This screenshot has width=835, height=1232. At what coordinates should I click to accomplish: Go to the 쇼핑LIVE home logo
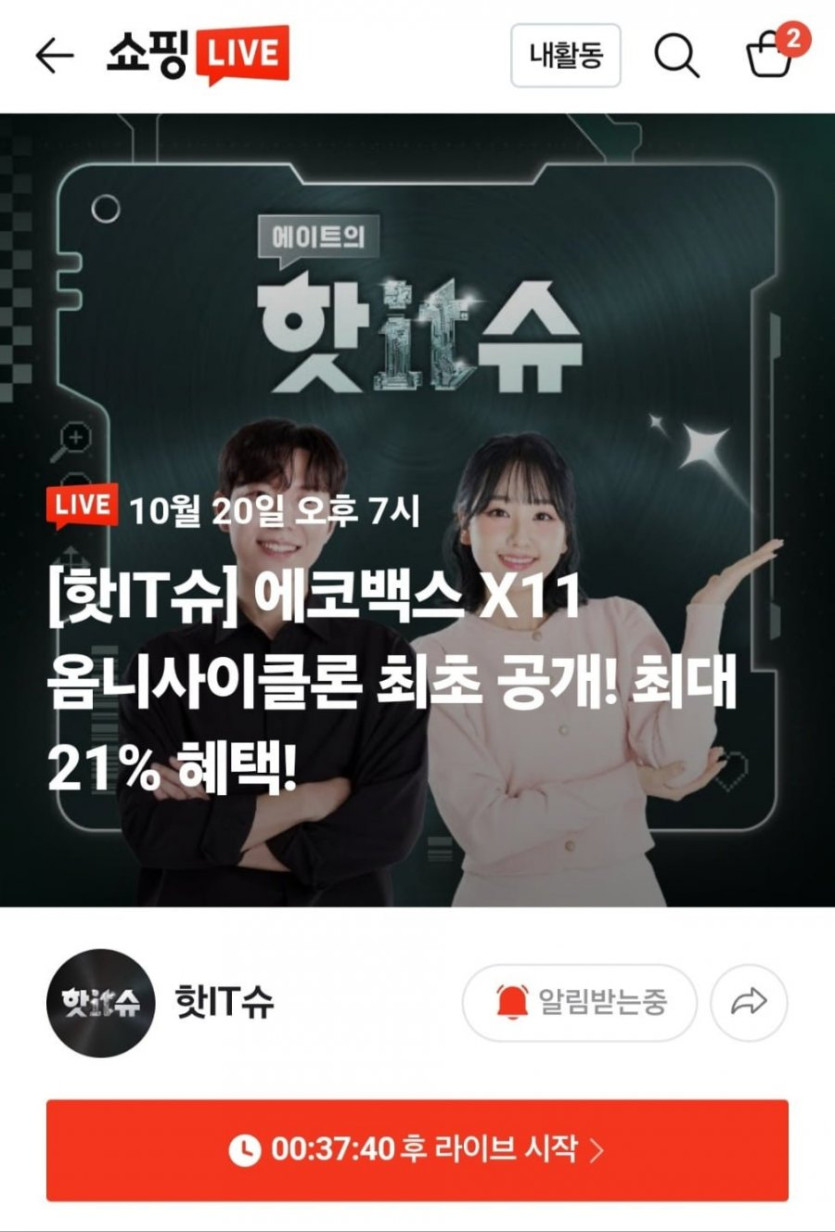198,56
